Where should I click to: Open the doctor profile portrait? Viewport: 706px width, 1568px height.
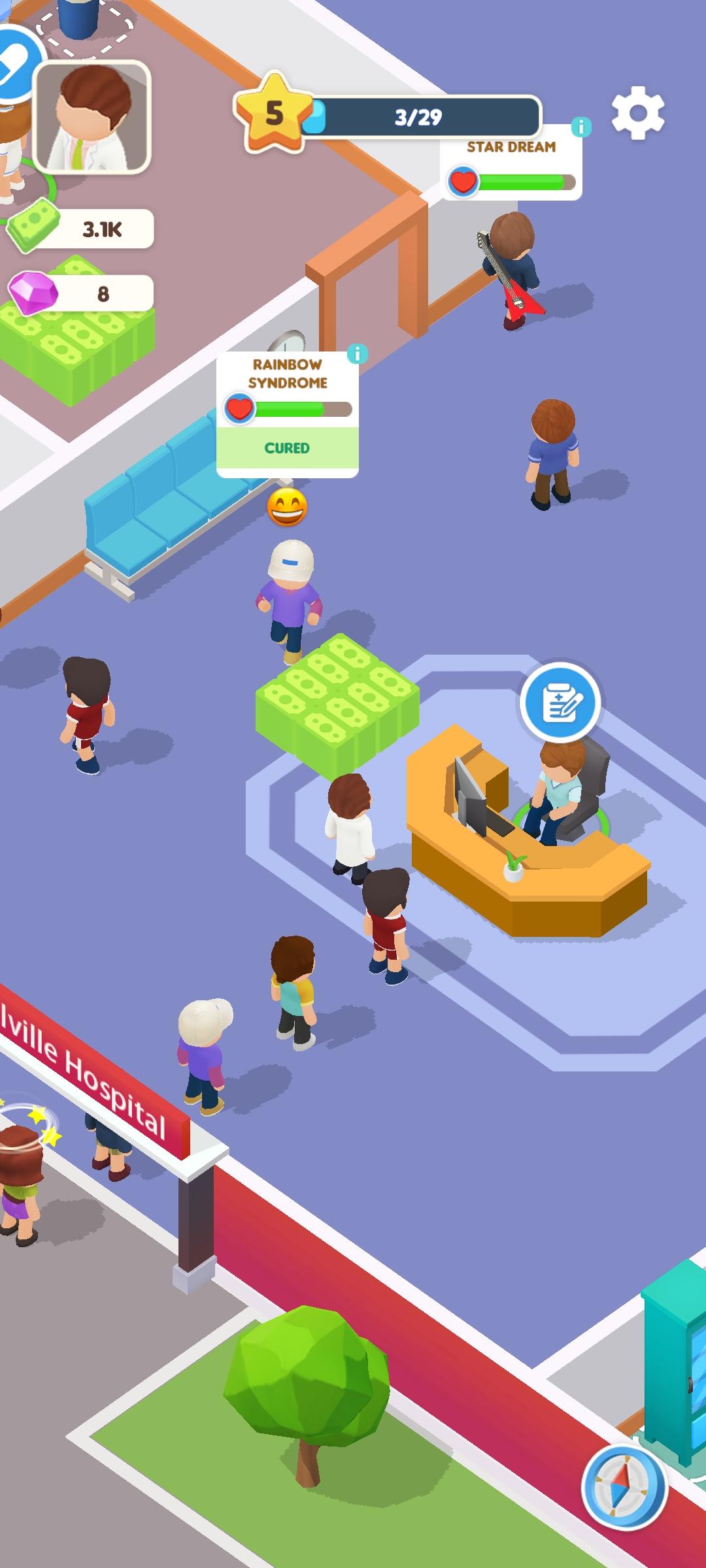[92, 118]
